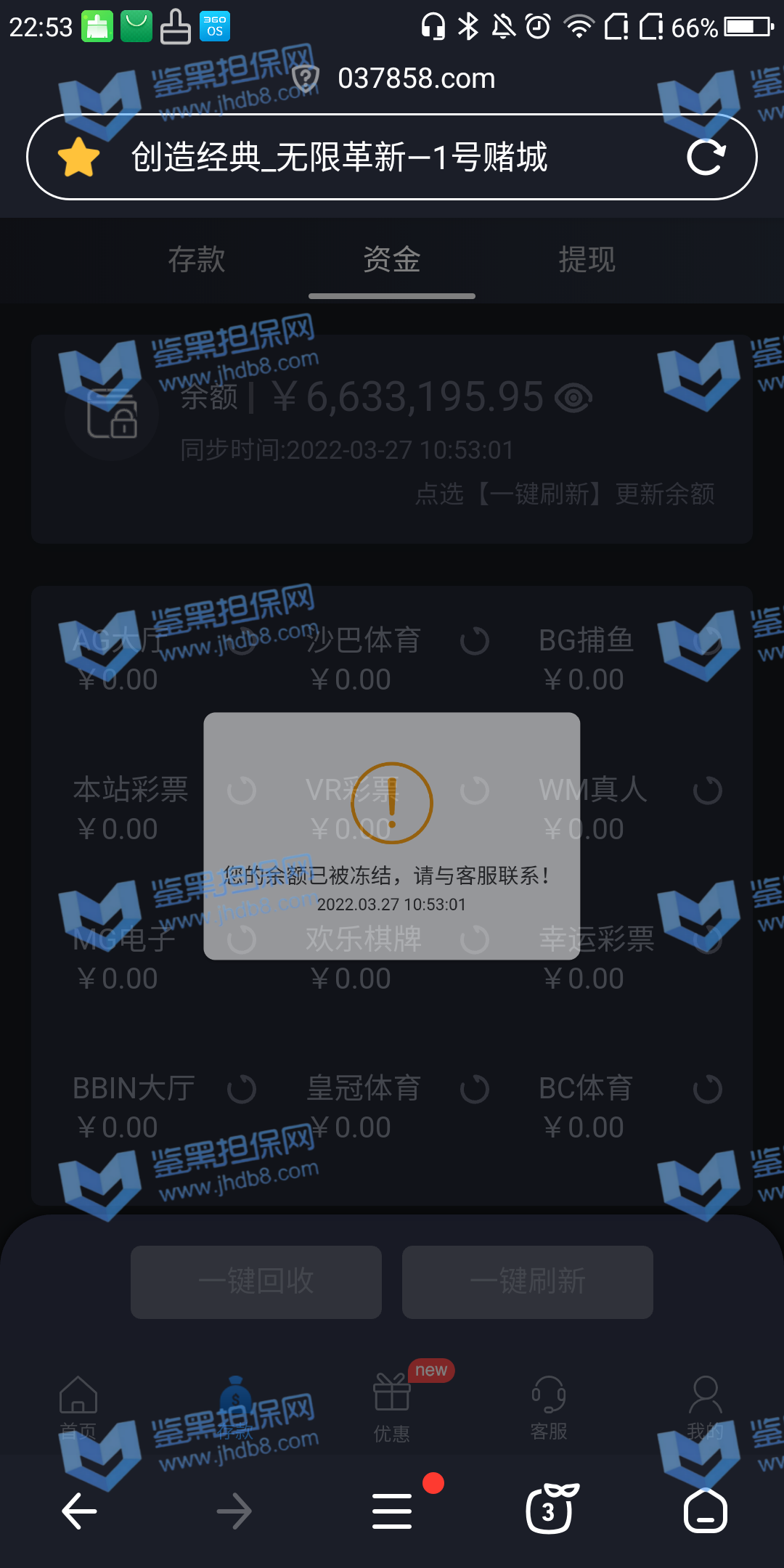Refresh the BC体育 balance

(x=708, y=1090)
